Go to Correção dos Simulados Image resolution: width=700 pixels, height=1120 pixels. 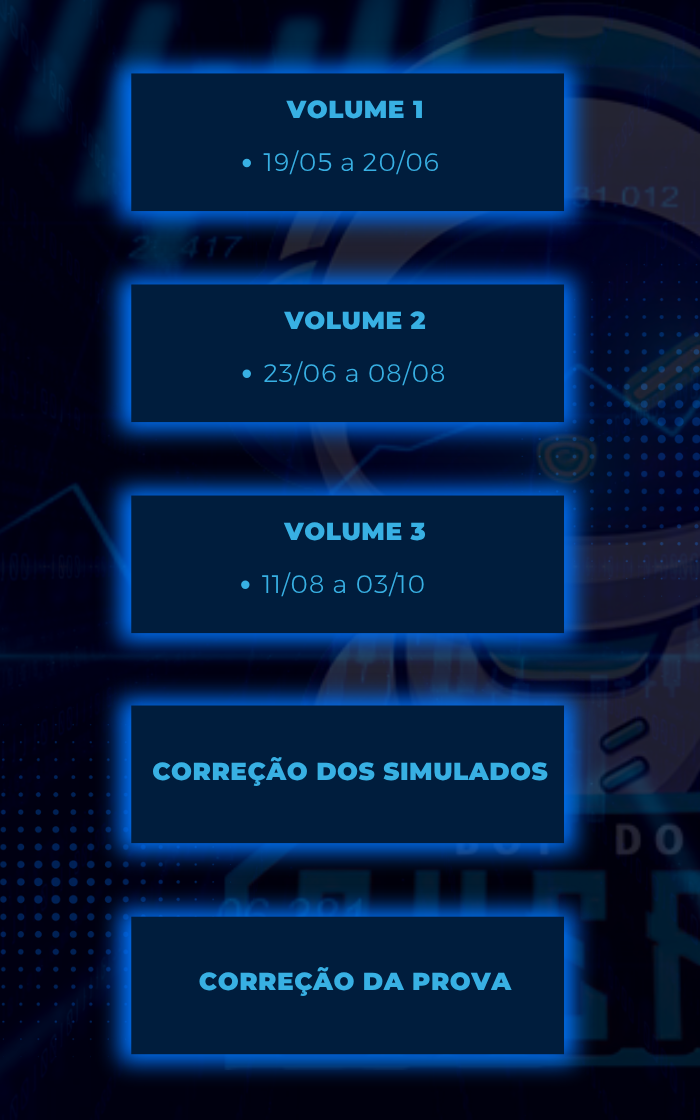[347, 774]
